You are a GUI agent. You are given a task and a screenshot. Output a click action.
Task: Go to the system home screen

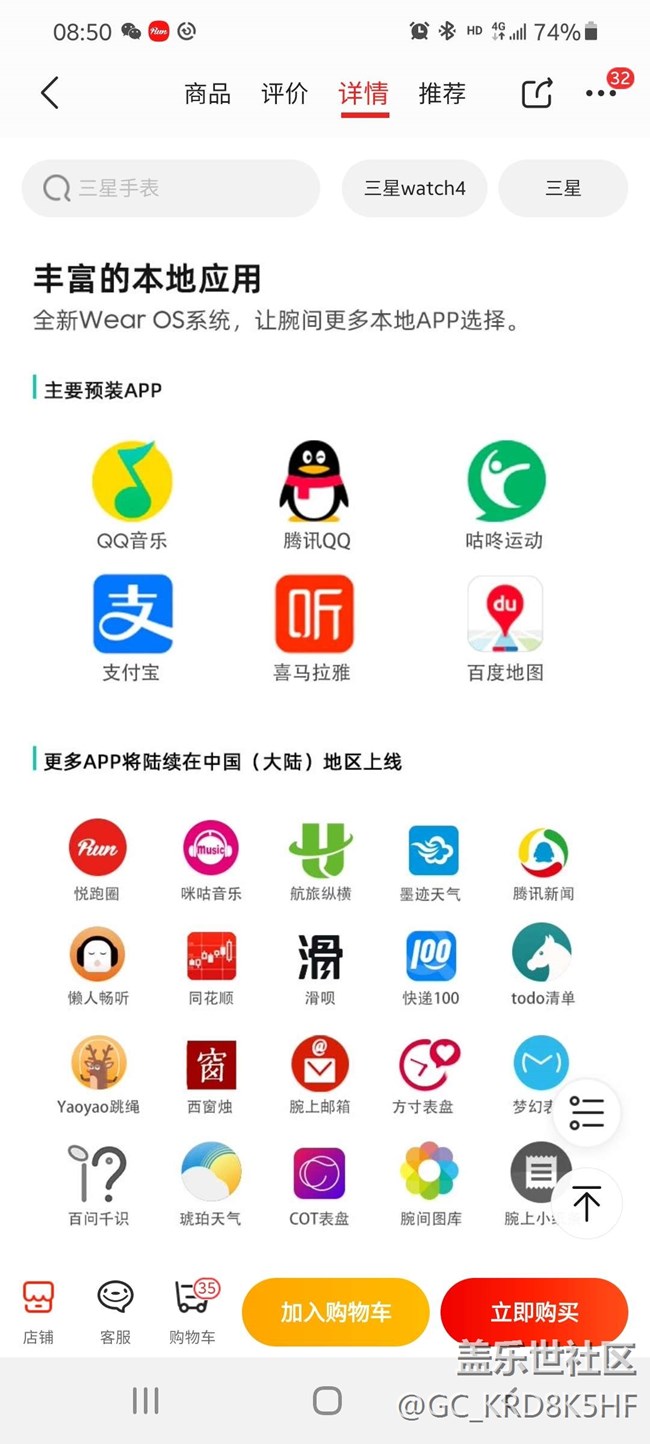pyautogui.click(x=327, y=1400)
